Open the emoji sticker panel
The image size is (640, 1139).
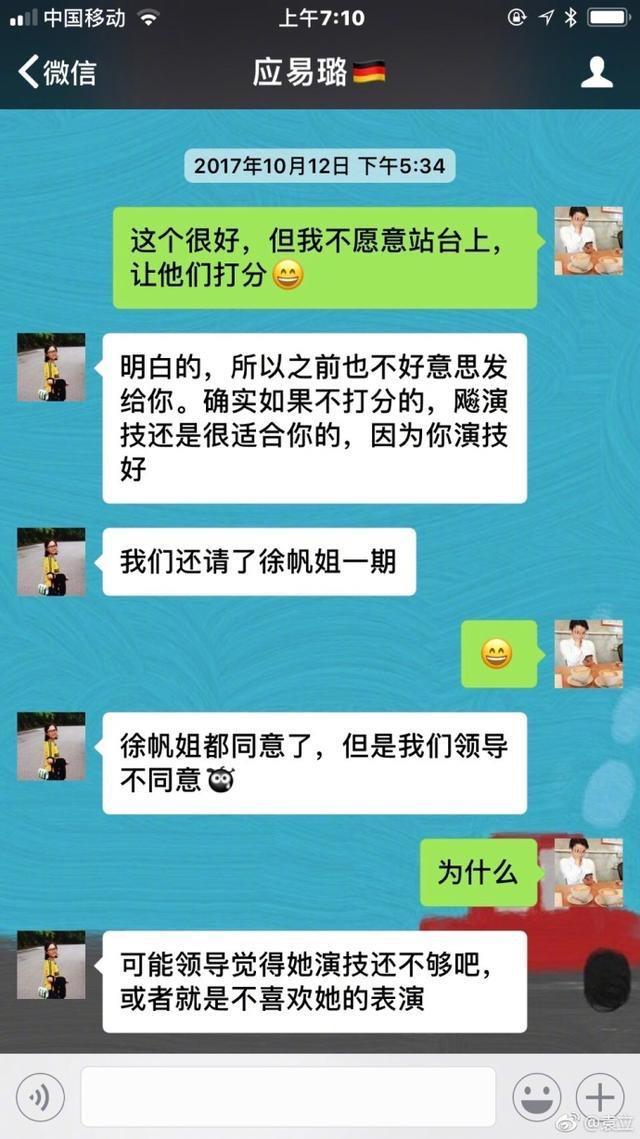coord(537,1098)
